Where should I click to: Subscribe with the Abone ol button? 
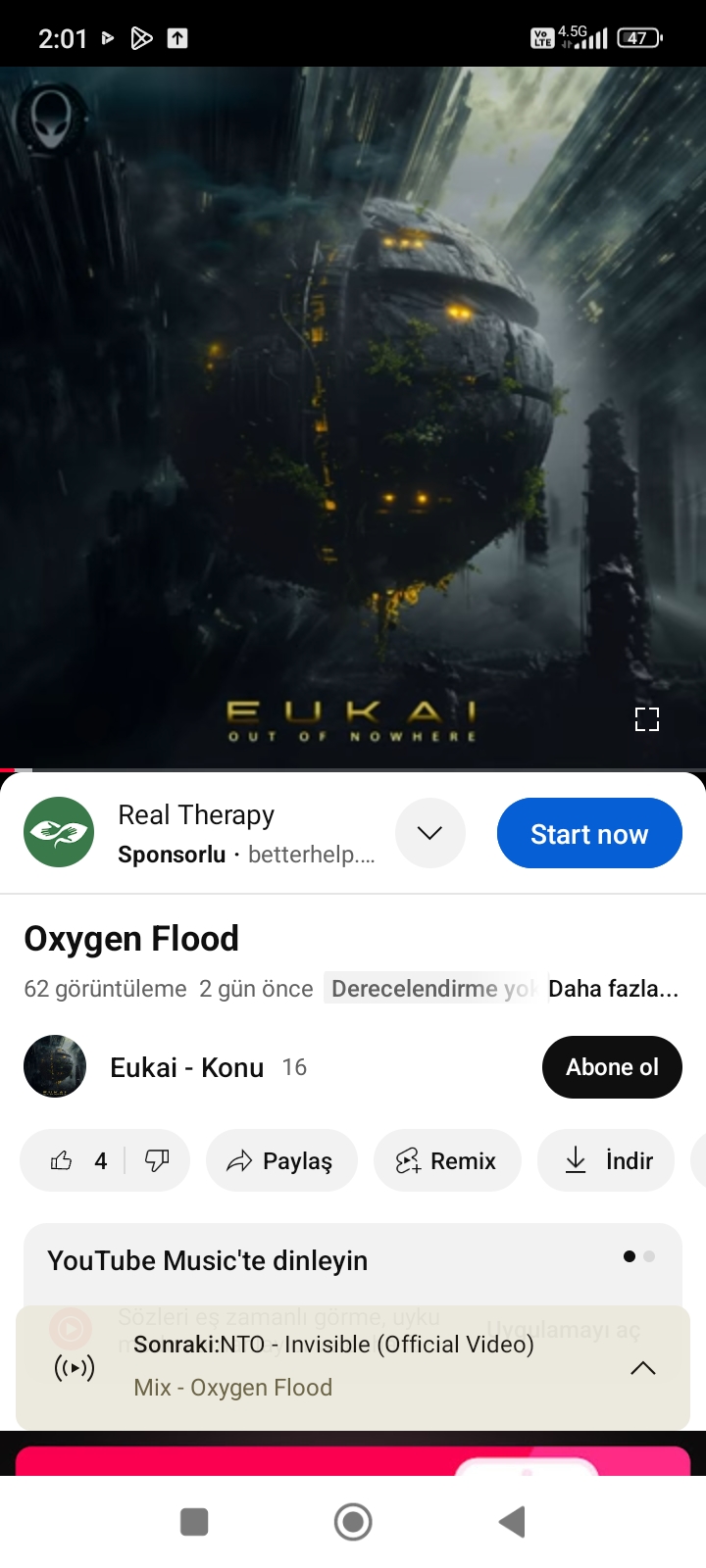pos(612,1067)
